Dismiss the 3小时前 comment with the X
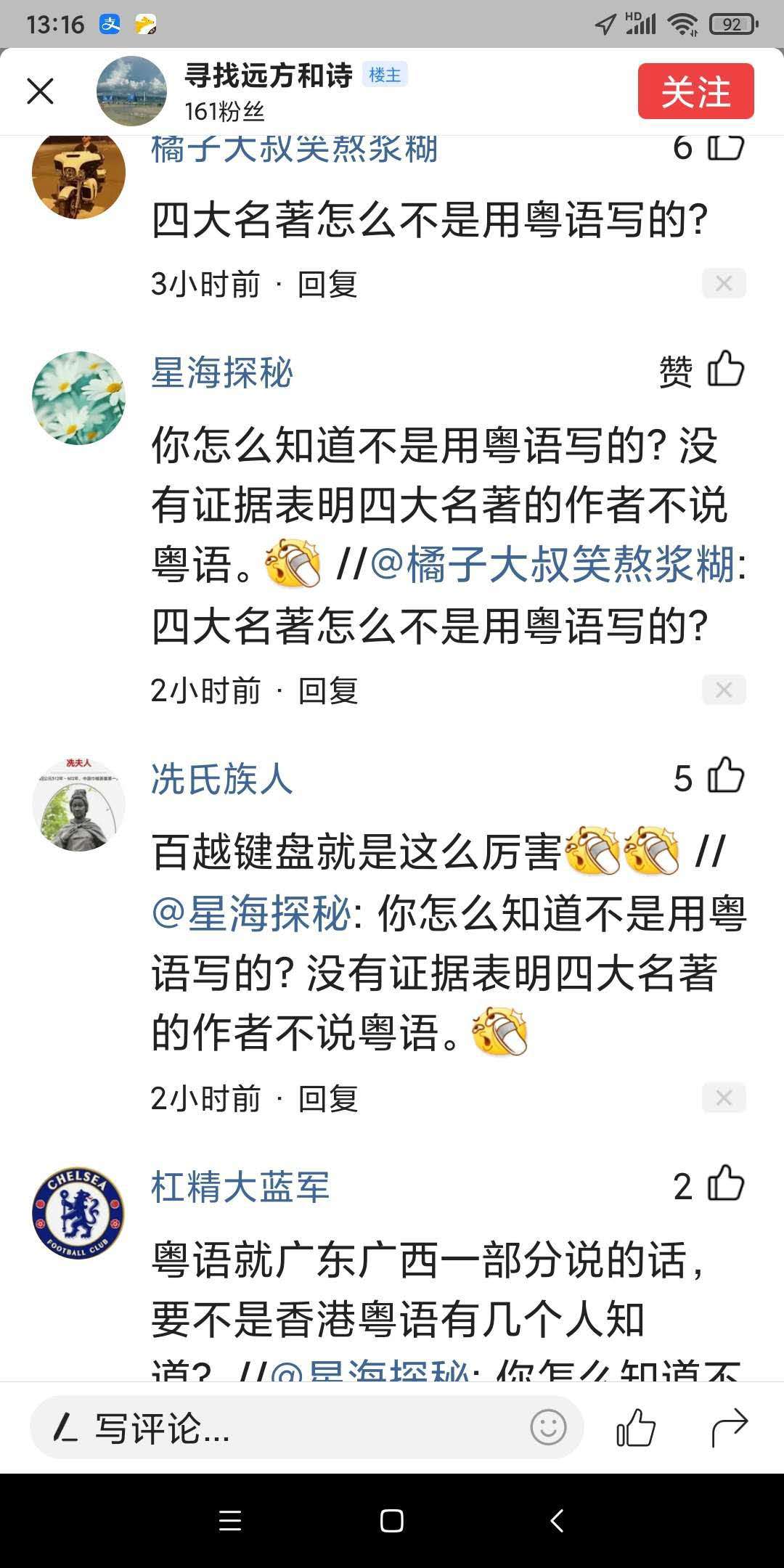 pos(724,283)
